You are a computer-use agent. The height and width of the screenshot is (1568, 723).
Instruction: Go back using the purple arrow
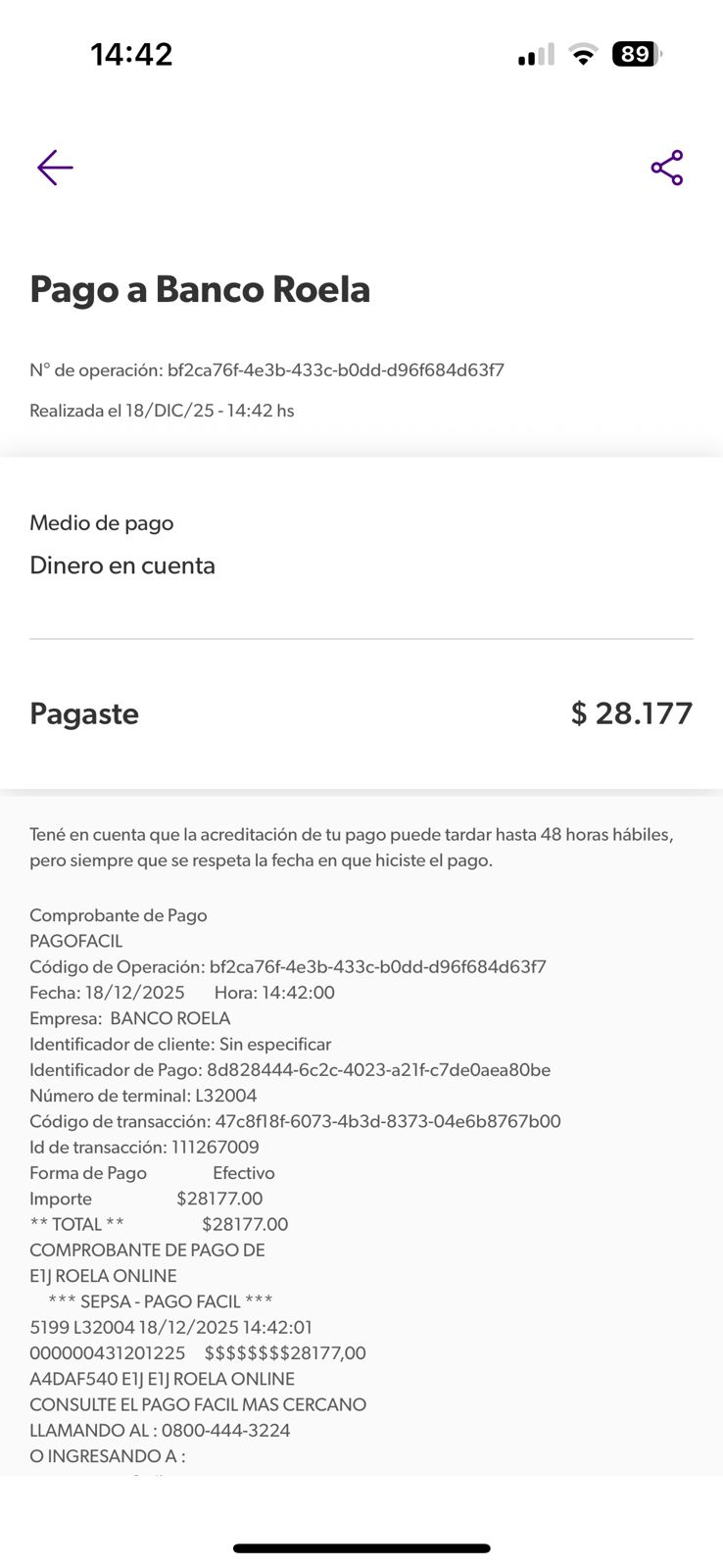[55, 168]
